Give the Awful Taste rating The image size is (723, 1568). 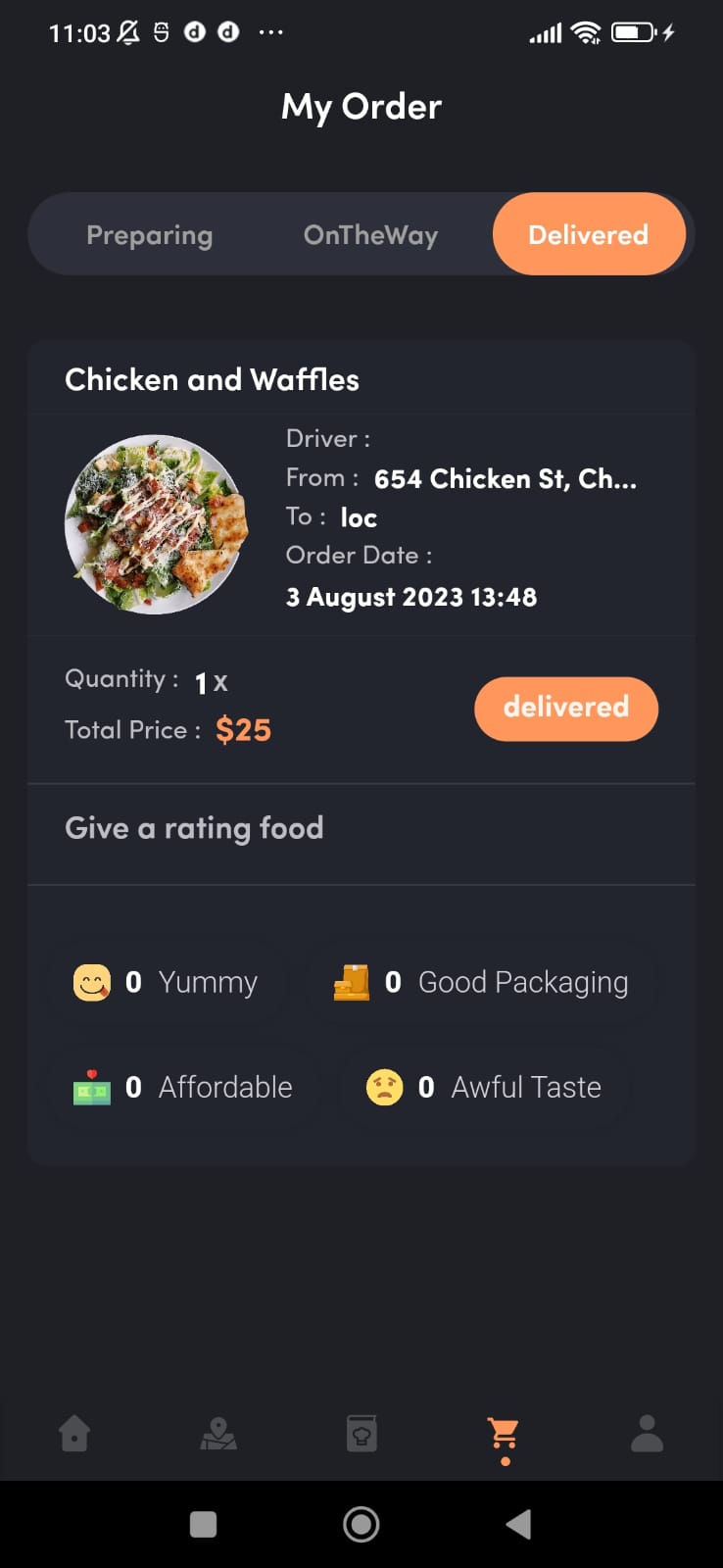coord(484,1087)
